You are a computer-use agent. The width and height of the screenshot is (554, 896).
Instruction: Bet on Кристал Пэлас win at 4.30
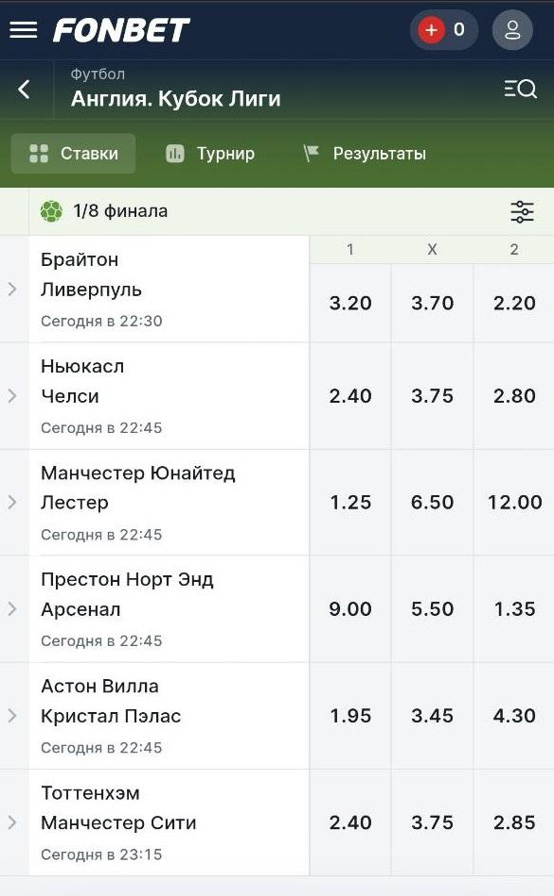coord(514,716)
